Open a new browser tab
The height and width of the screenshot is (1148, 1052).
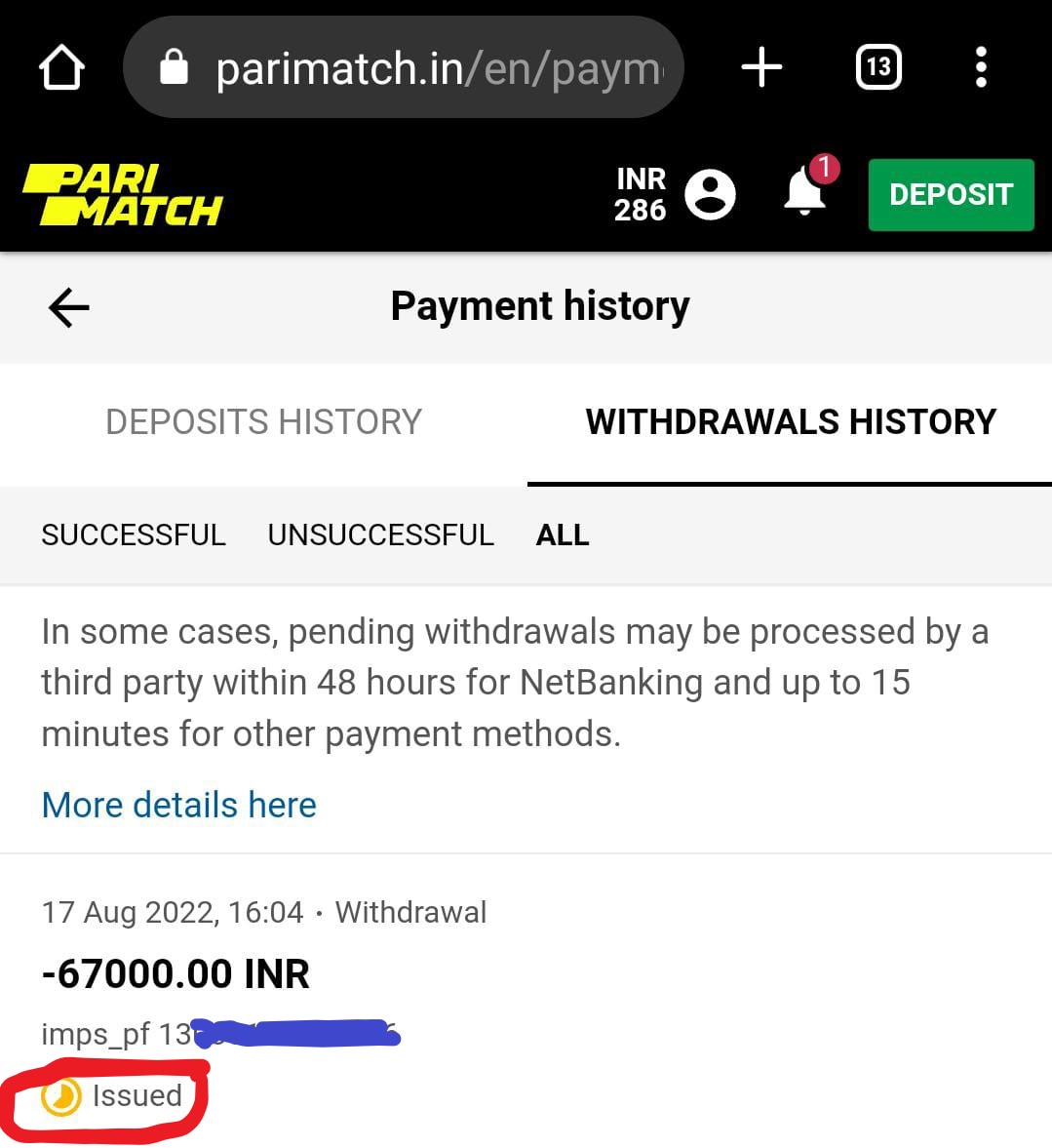pyautogui.click(x=761, y=68)
